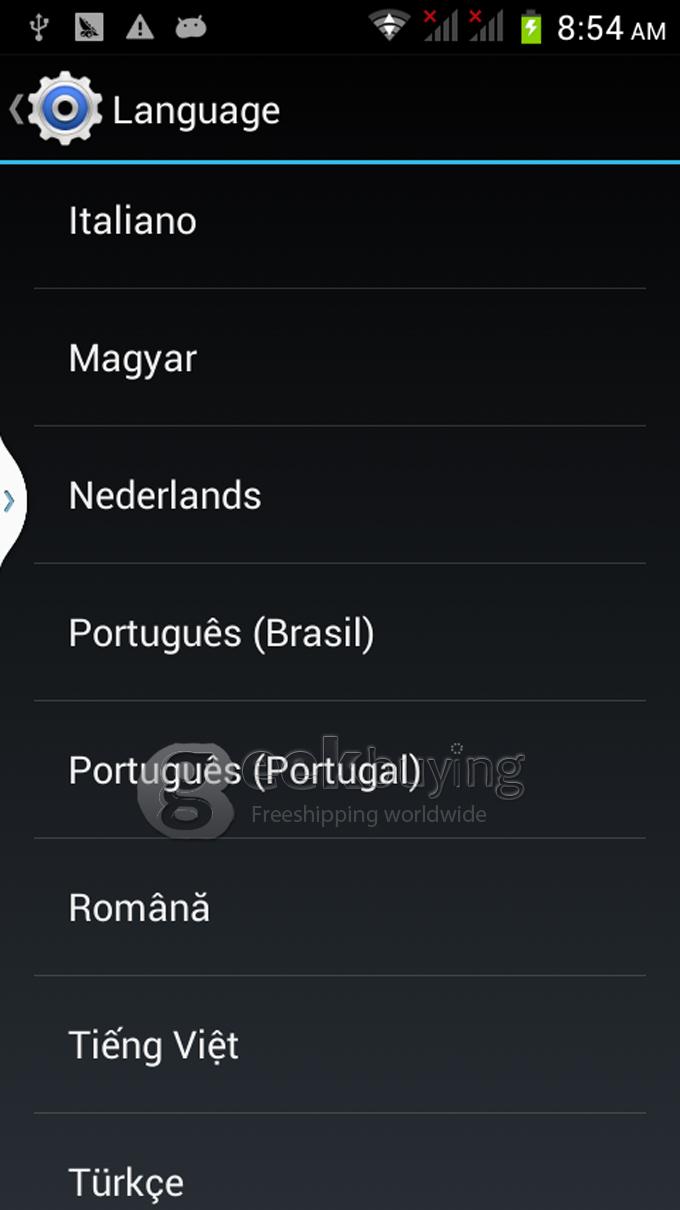This screenshot has height=1210, width=680.
Task: Select Italiano as the language
Action: pos(340,221)
